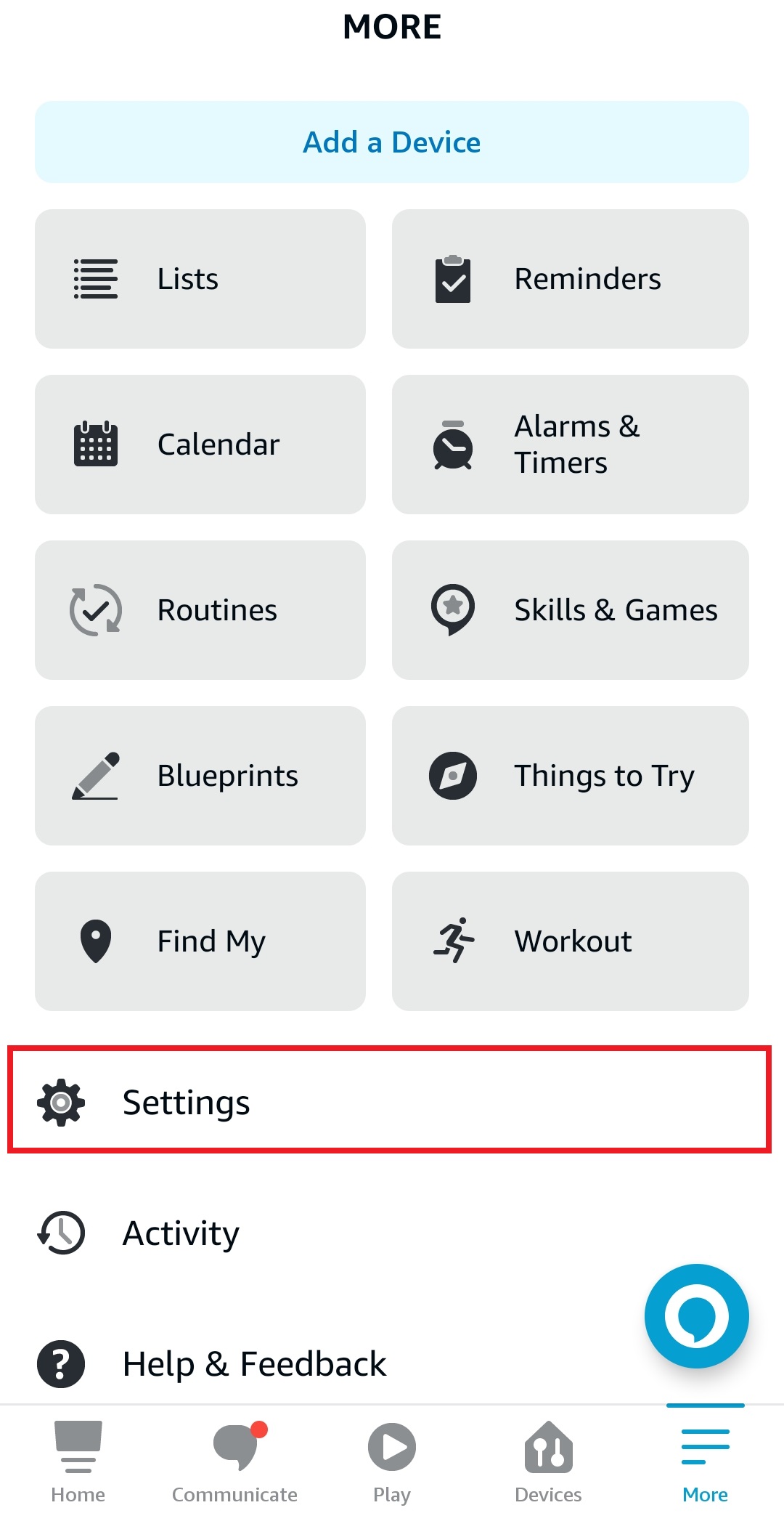Tap Add a Device button
The height and width of the screenshot is (1537, 784).
392,142
